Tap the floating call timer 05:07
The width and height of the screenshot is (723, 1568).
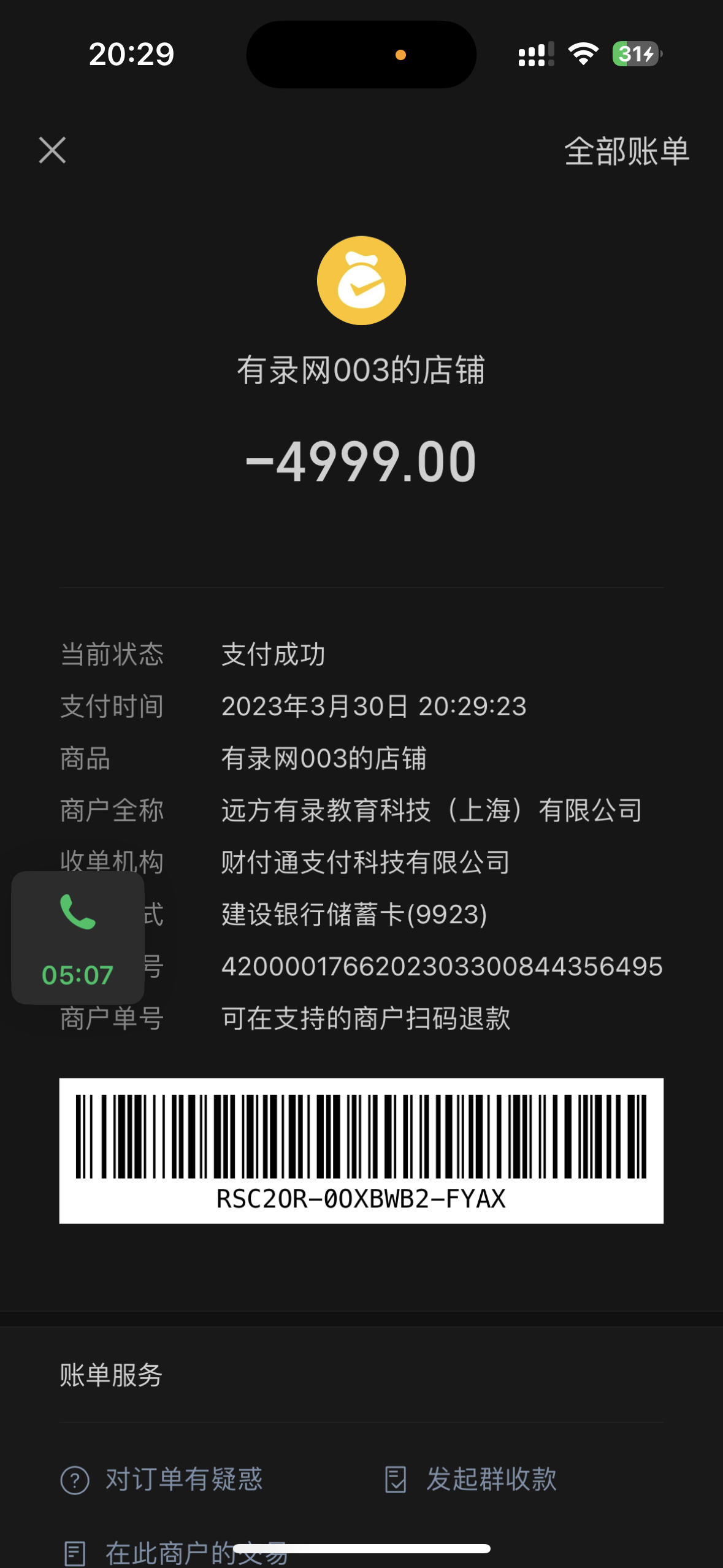pos(78,937)
